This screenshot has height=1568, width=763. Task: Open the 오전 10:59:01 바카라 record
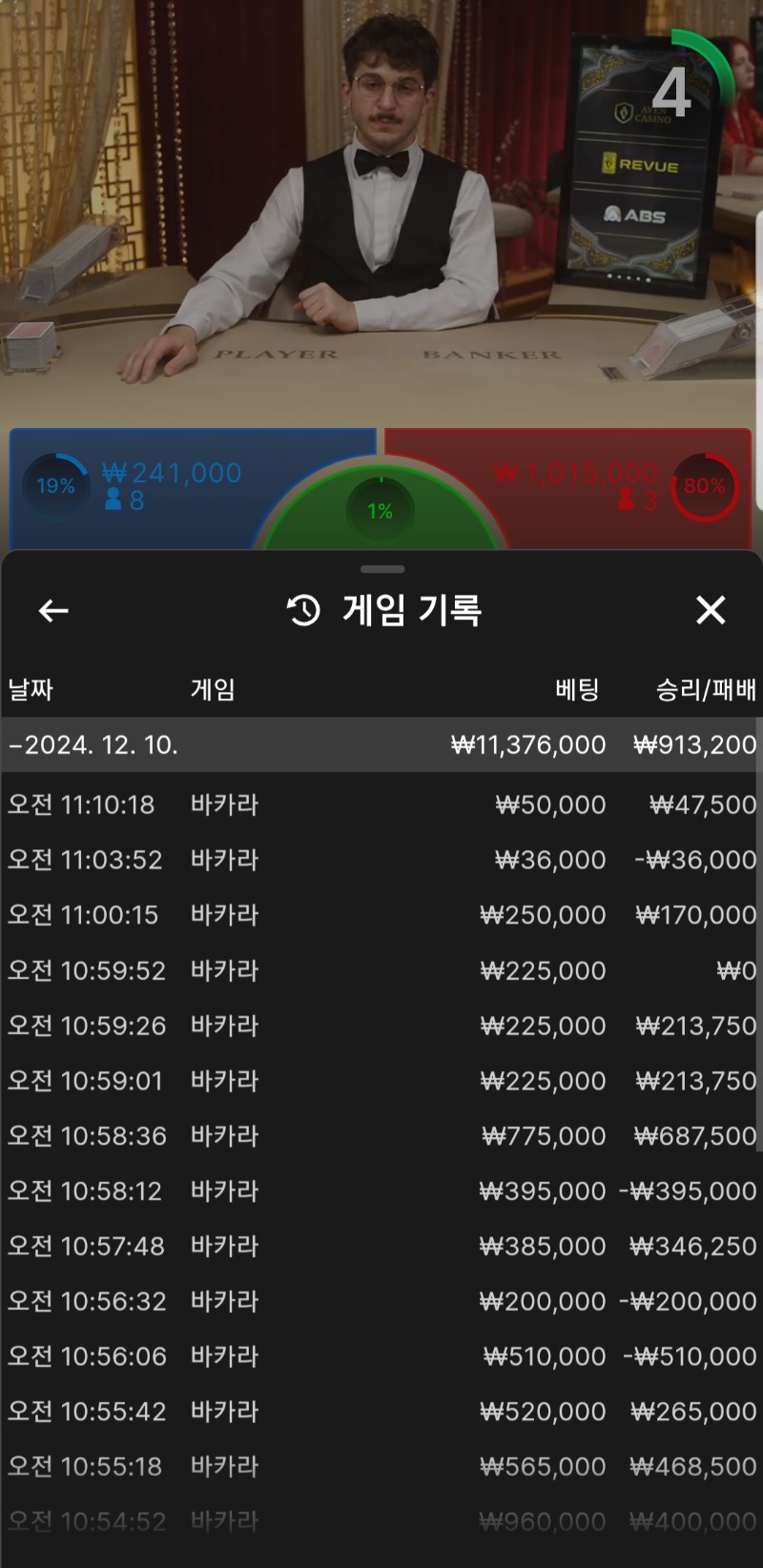[381, 1081]
